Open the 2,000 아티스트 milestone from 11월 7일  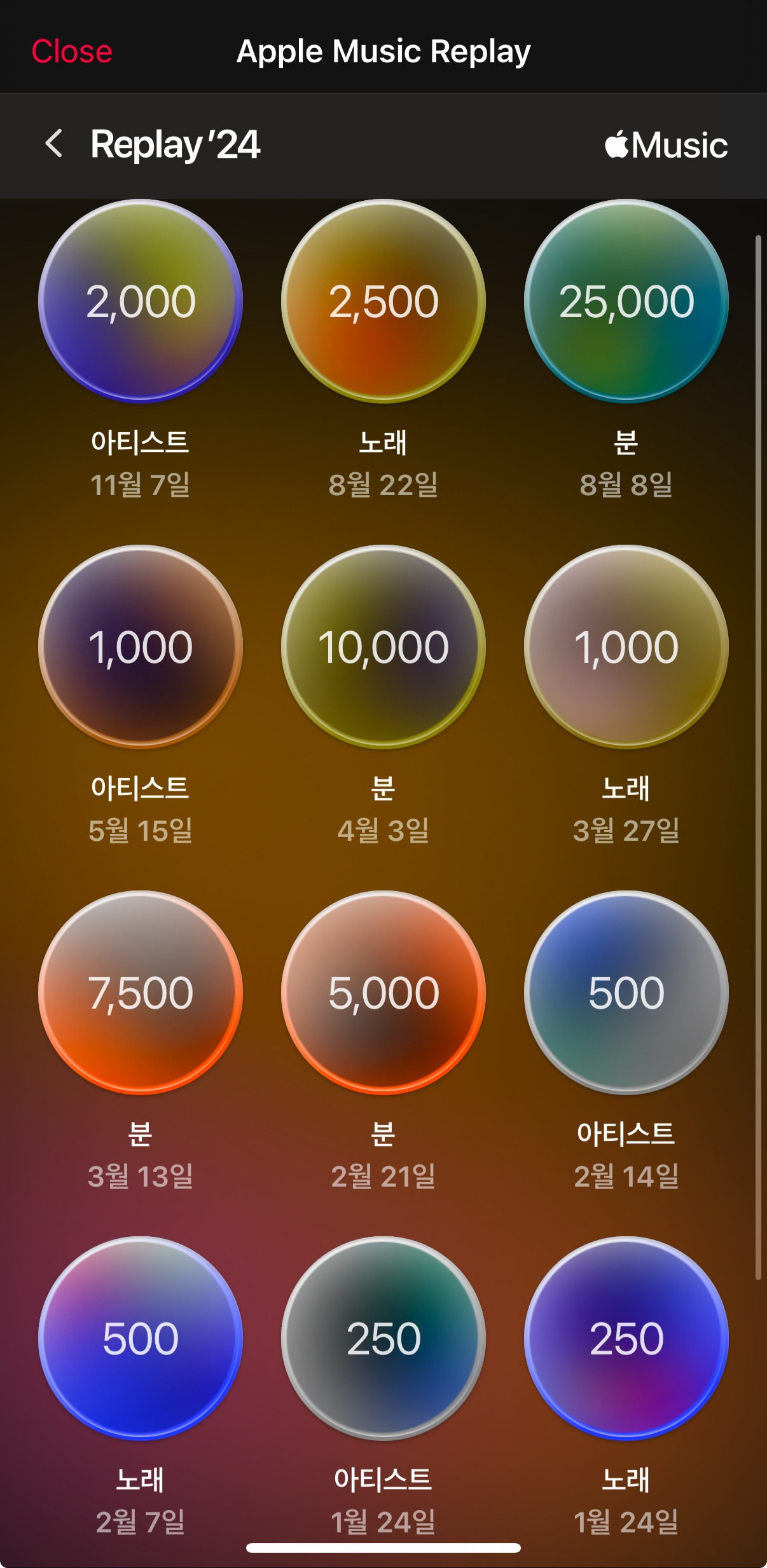pos(141,301)
